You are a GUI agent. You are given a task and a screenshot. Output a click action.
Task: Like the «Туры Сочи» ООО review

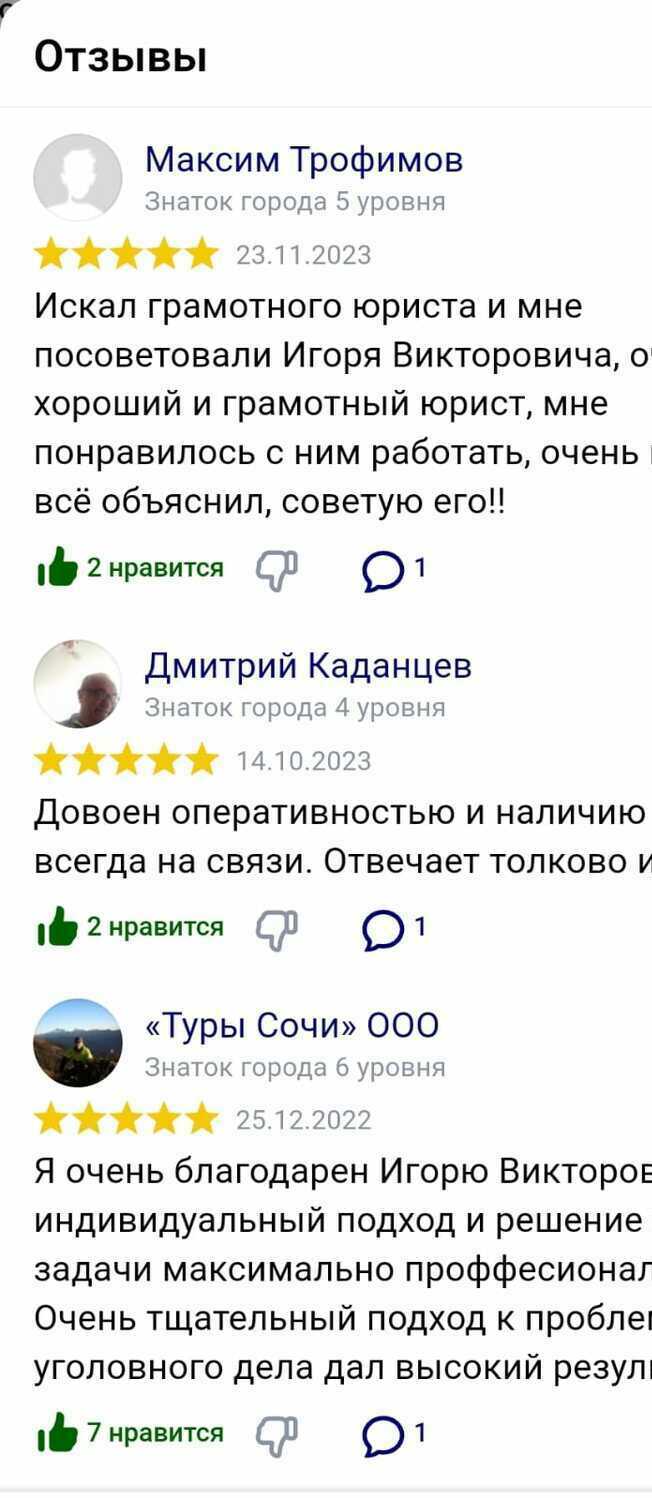58,1433
